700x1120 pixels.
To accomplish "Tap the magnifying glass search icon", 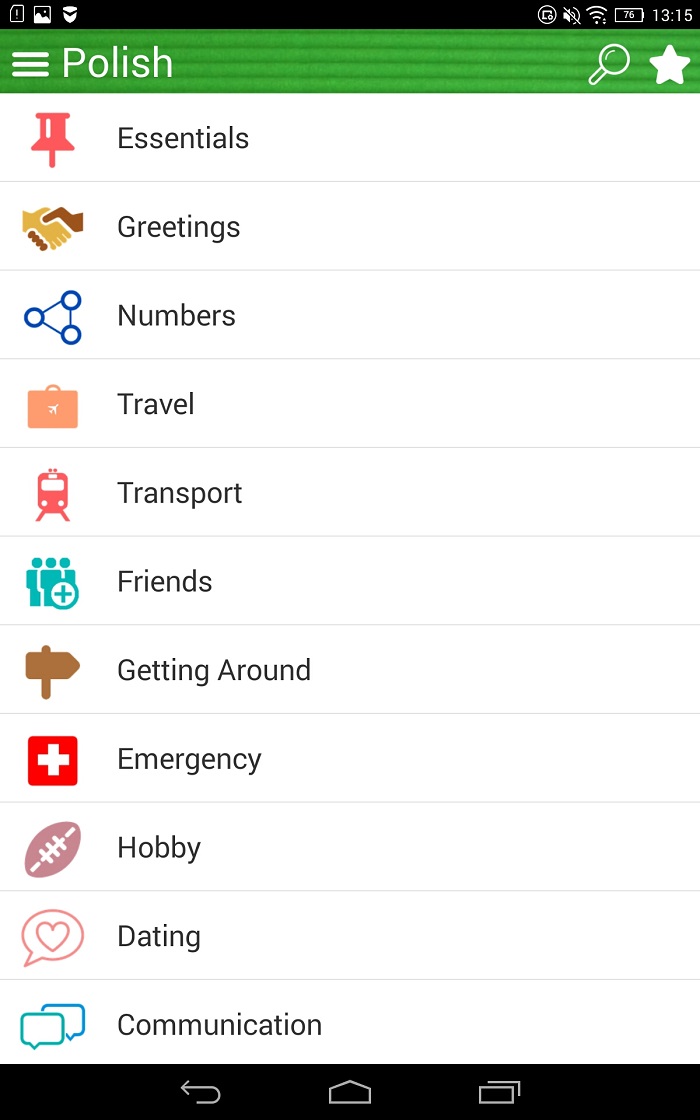I will point(608,64).
